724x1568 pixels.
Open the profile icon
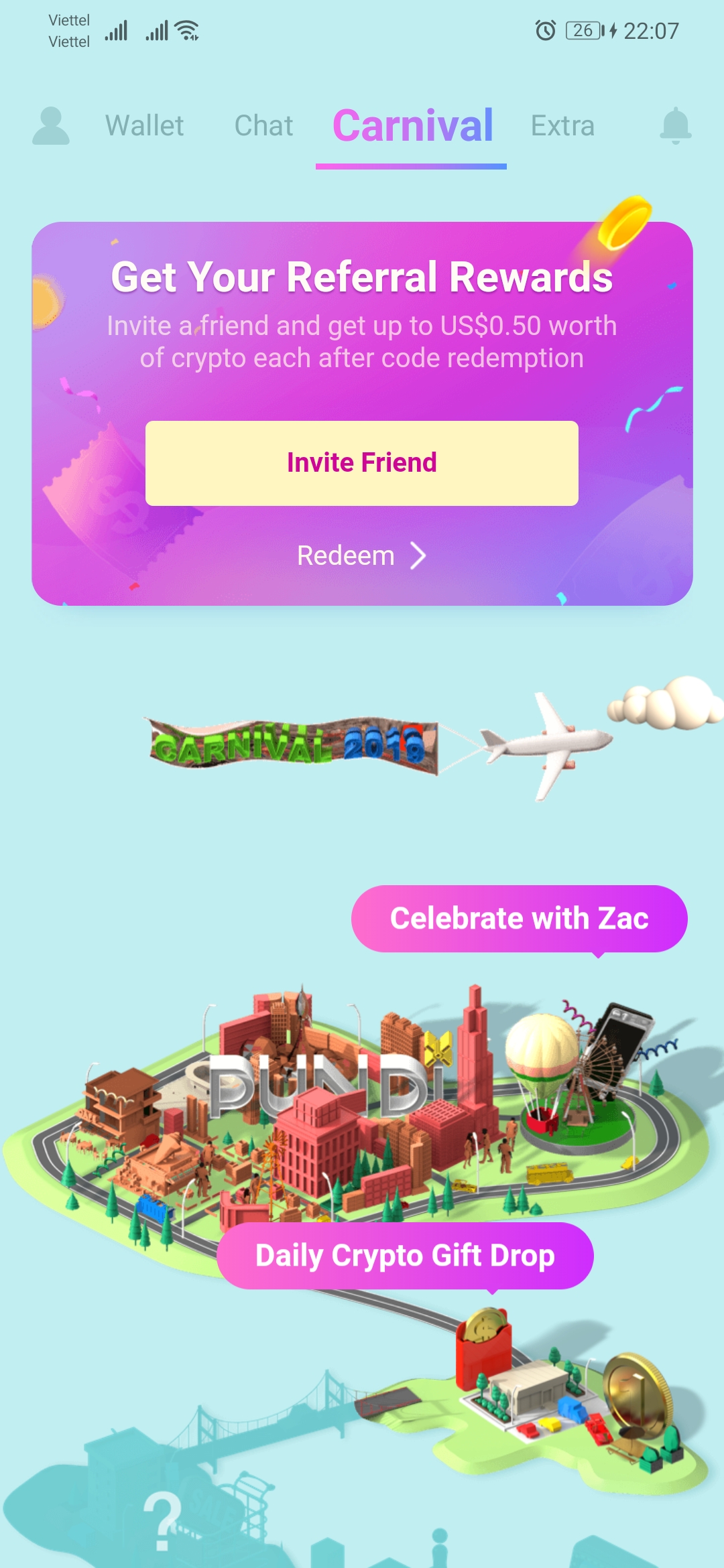coord(51,125)
